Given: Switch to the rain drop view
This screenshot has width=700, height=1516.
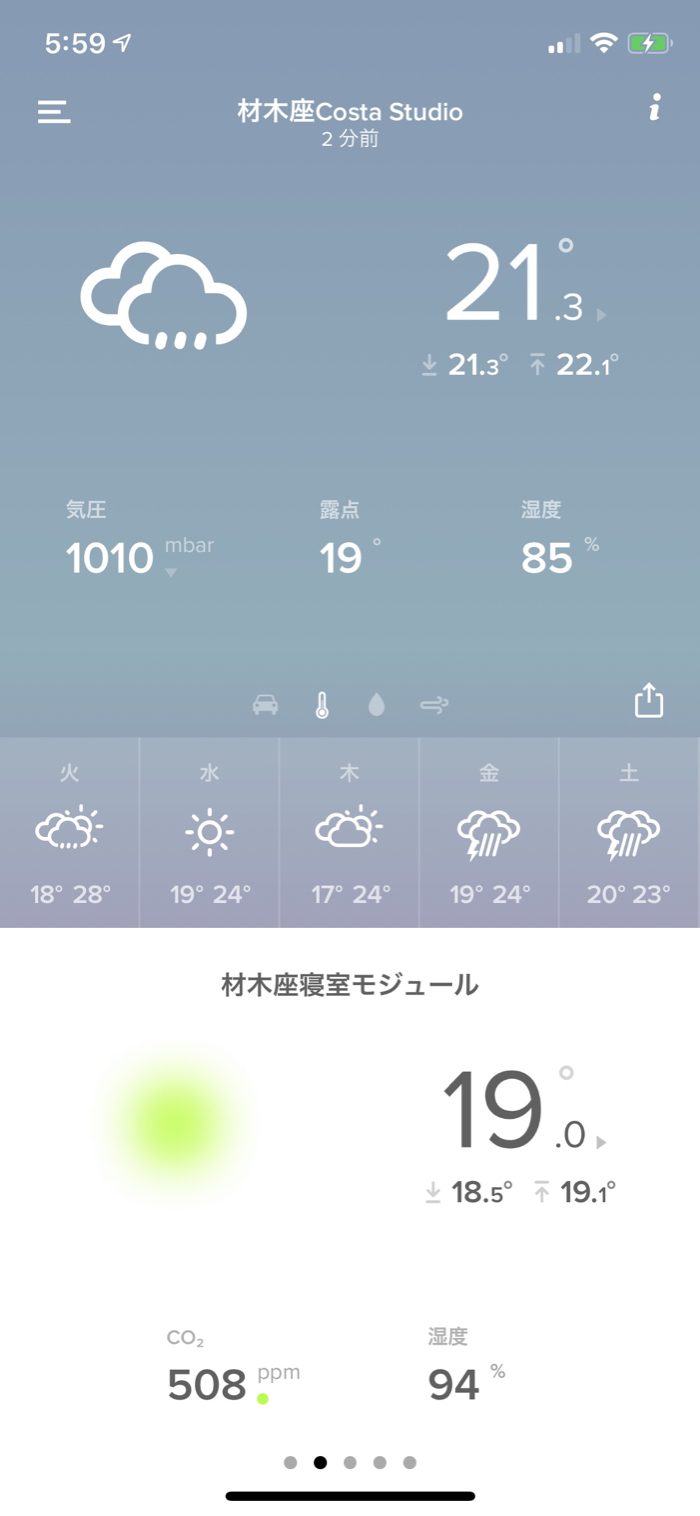Looking at the screenshot, I should 376,705.
